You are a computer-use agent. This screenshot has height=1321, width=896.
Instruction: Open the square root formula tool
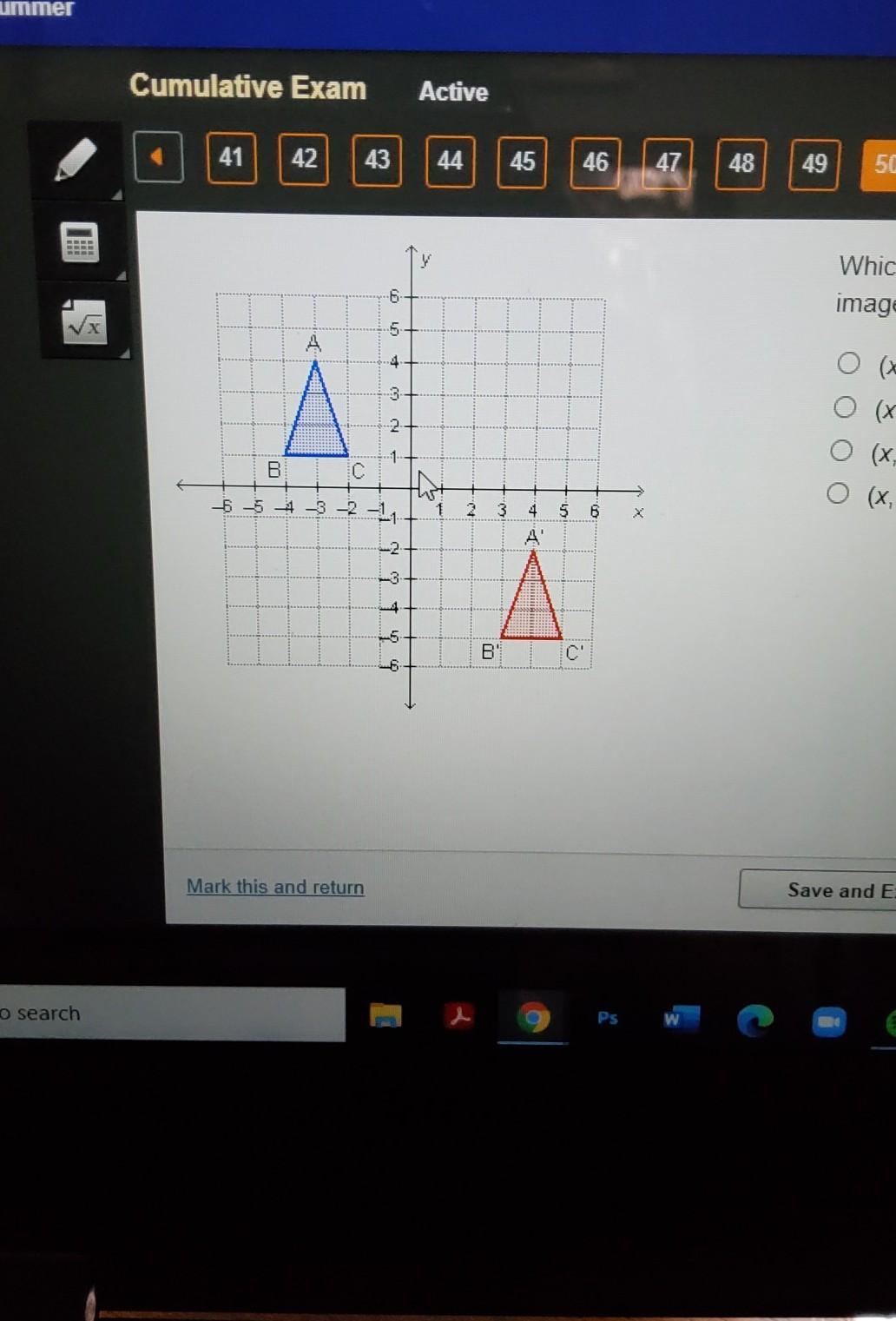click(x=83, y=322)
